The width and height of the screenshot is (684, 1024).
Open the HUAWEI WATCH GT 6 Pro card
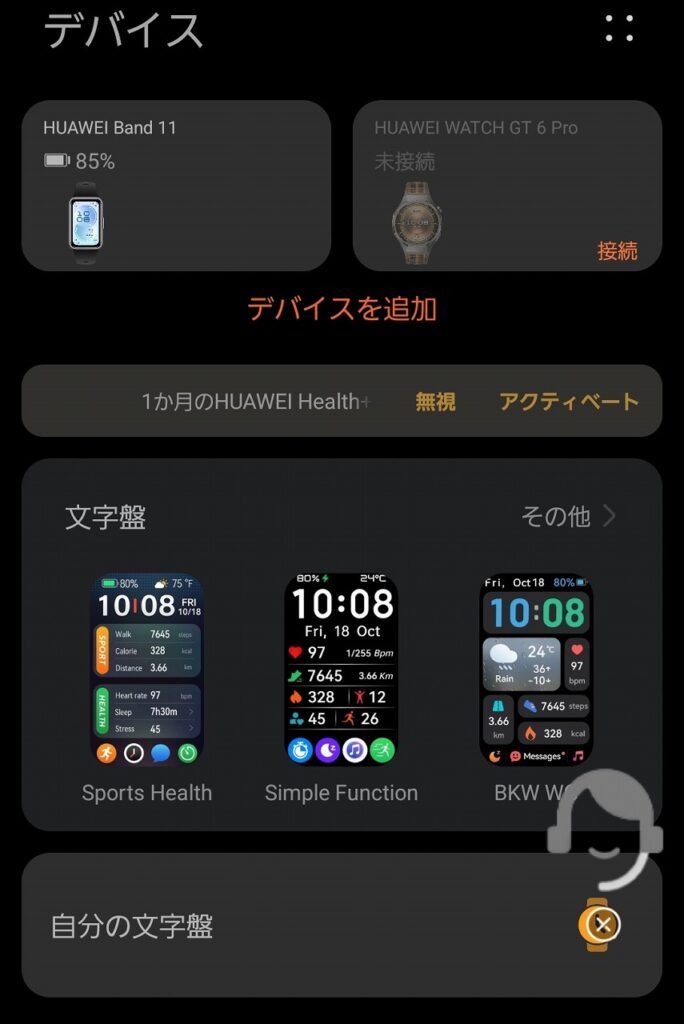508,185
